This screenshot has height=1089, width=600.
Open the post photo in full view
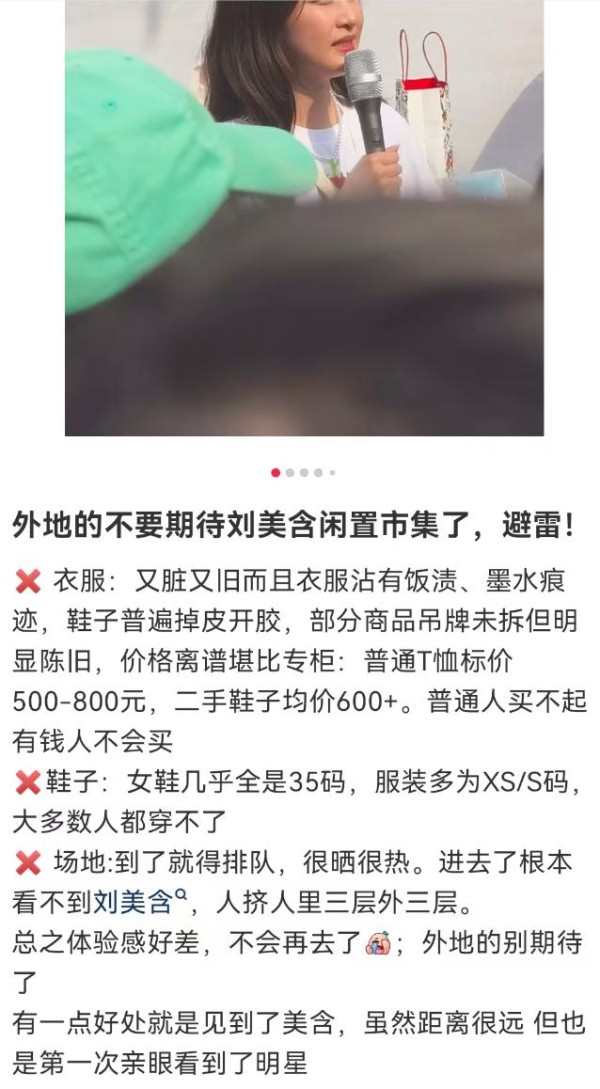[304, 218]
